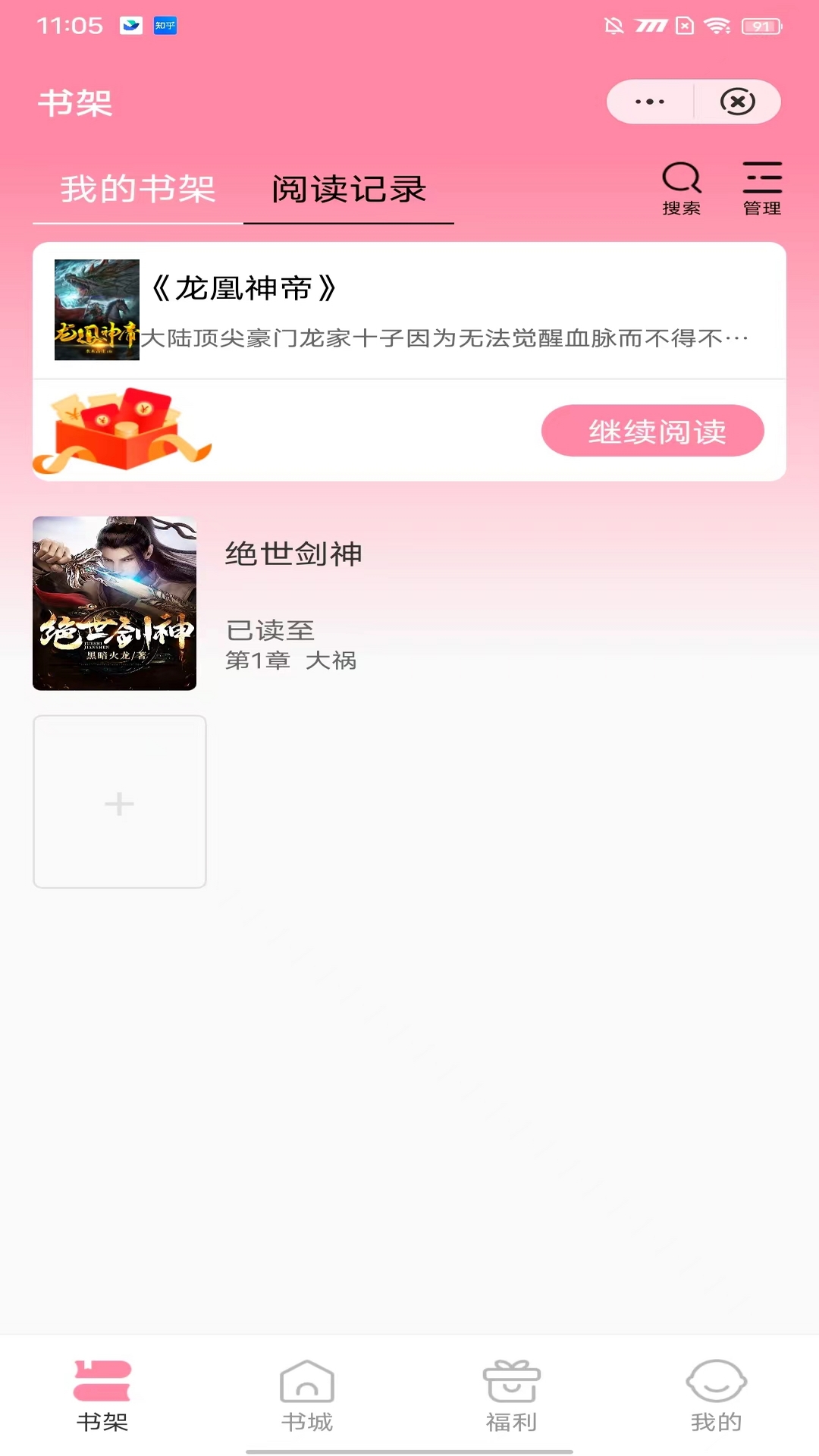819x1456 pixels.
Task: Switch to the 我的书架 tab
Action: coord(139,190)
